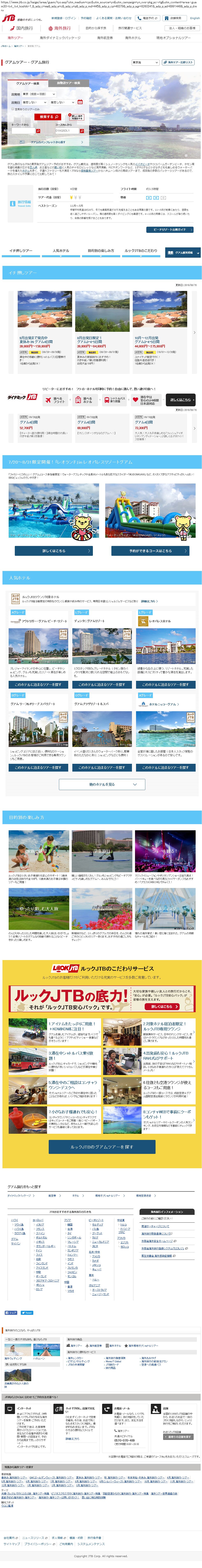Open the 東京発 departure dropdown

pyautogui.click(x=144, y=62)
